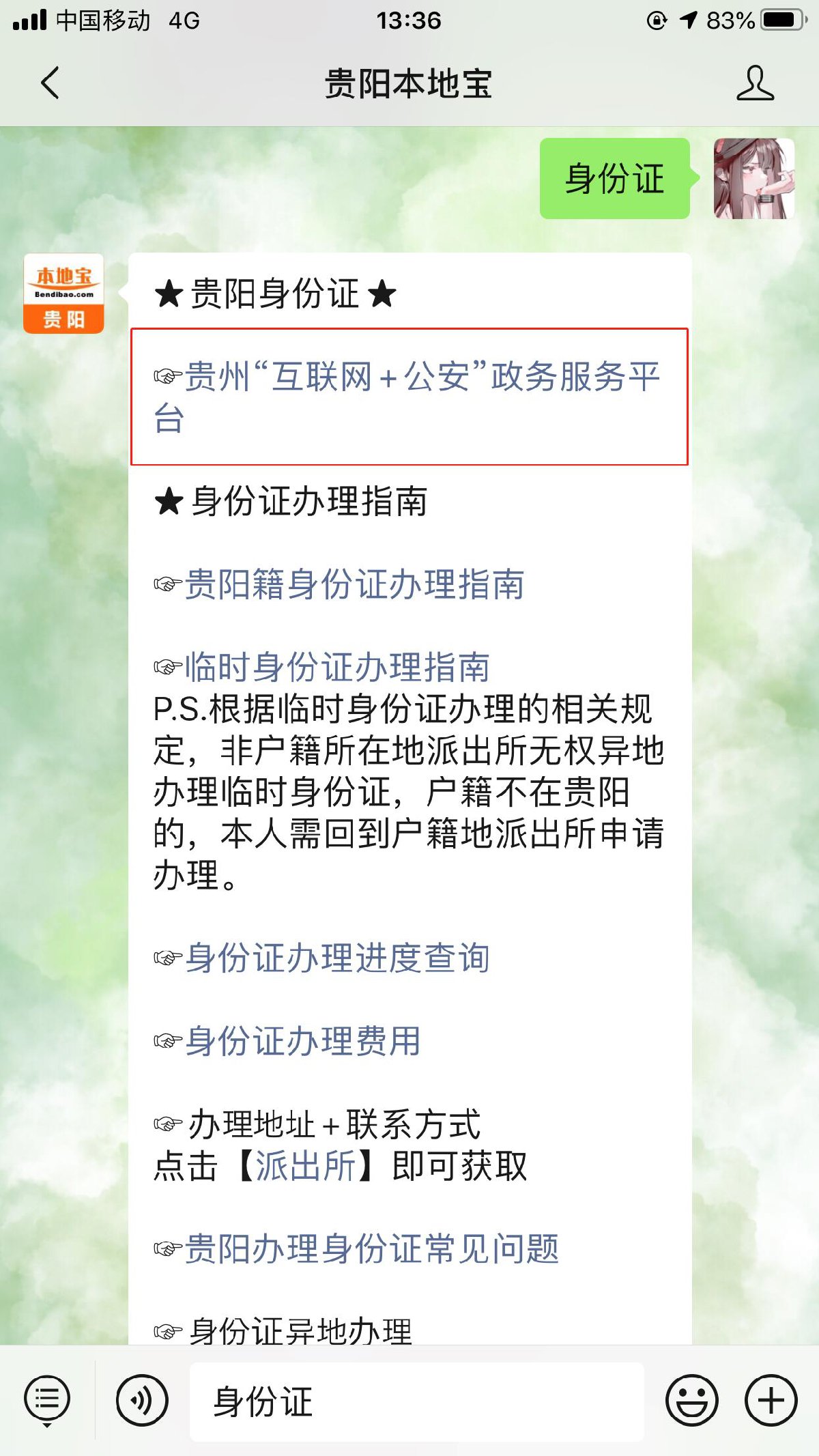Open 身份证办理进度查询 link

pos(336,958)
